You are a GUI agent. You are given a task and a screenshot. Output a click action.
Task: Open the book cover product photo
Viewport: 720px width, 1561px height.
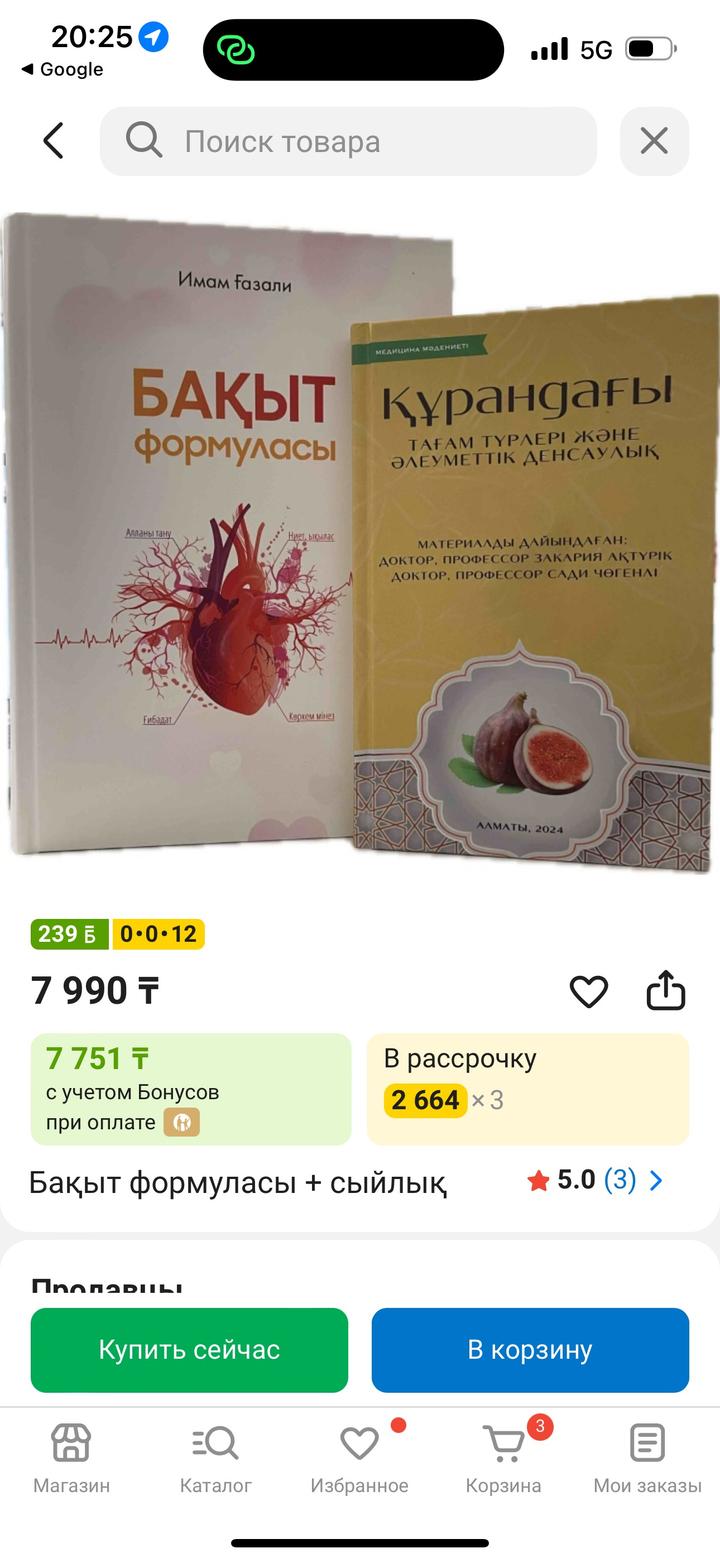point(360,540)
